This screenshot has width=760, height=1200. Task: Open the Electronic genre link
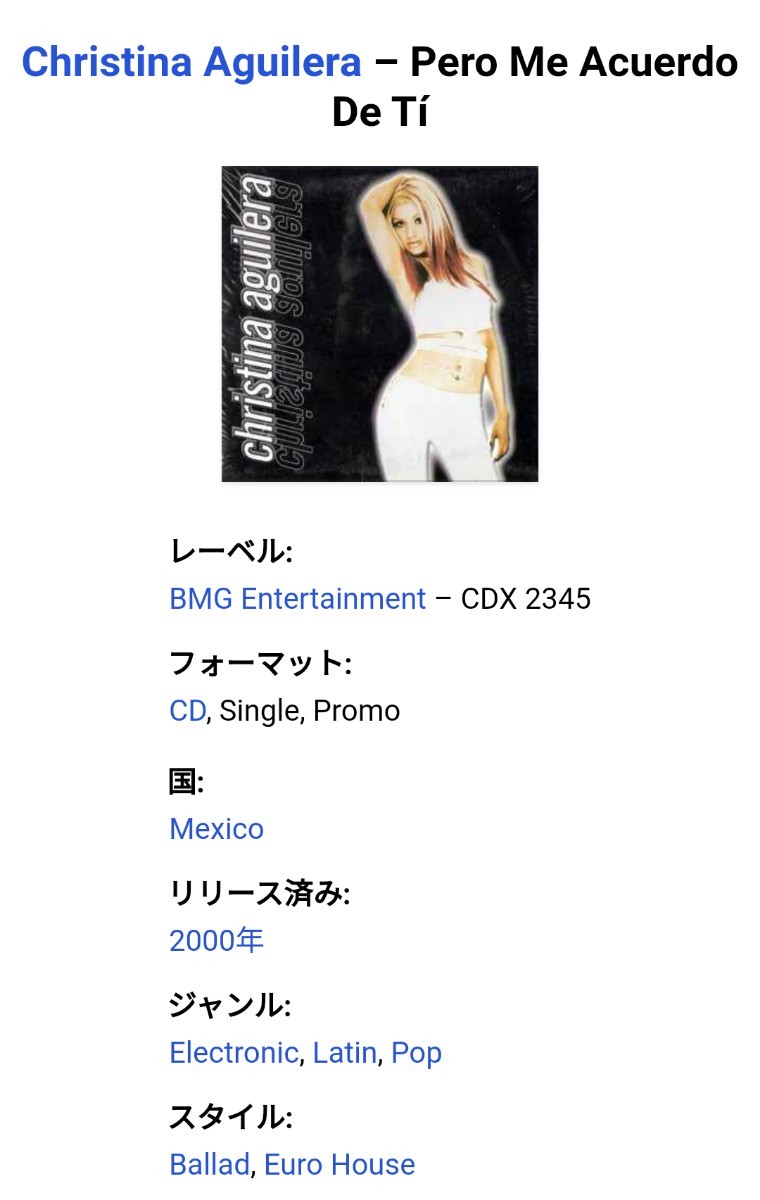pyautogui.click(x=234, y=1053)
